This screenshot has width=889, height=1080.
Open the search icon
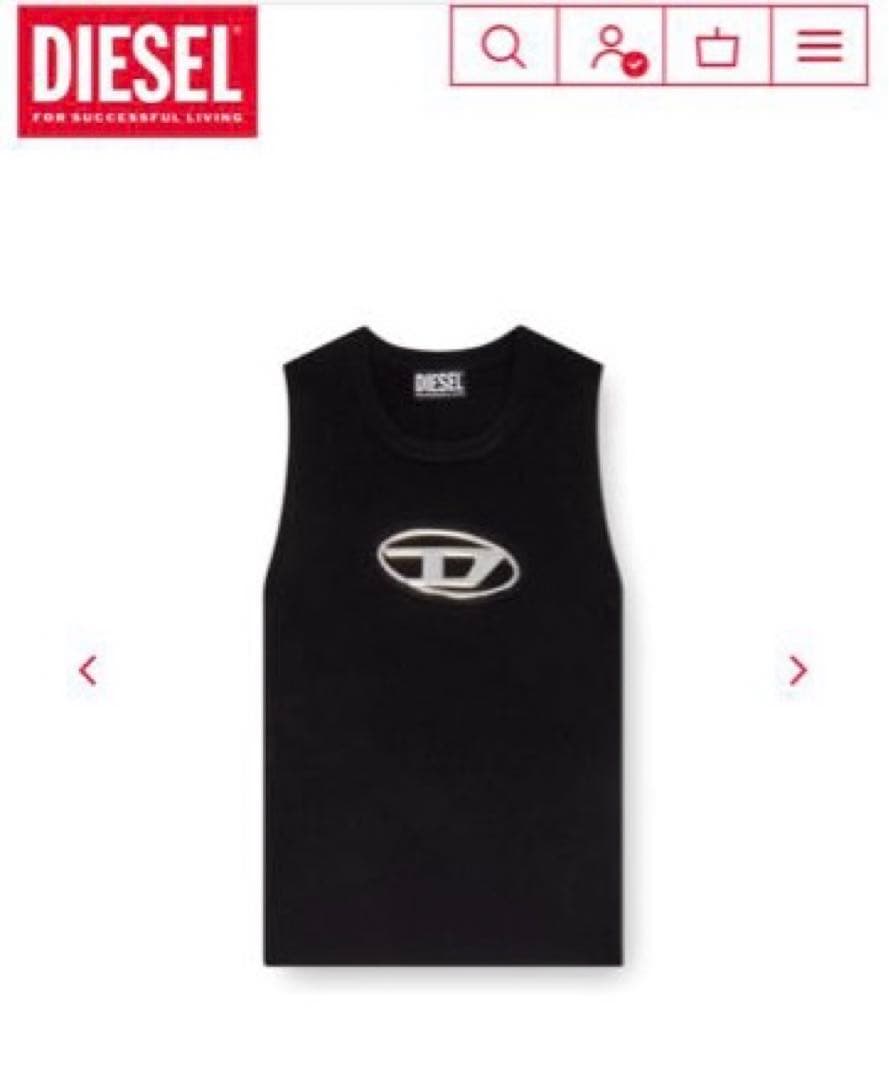point(503,46)
